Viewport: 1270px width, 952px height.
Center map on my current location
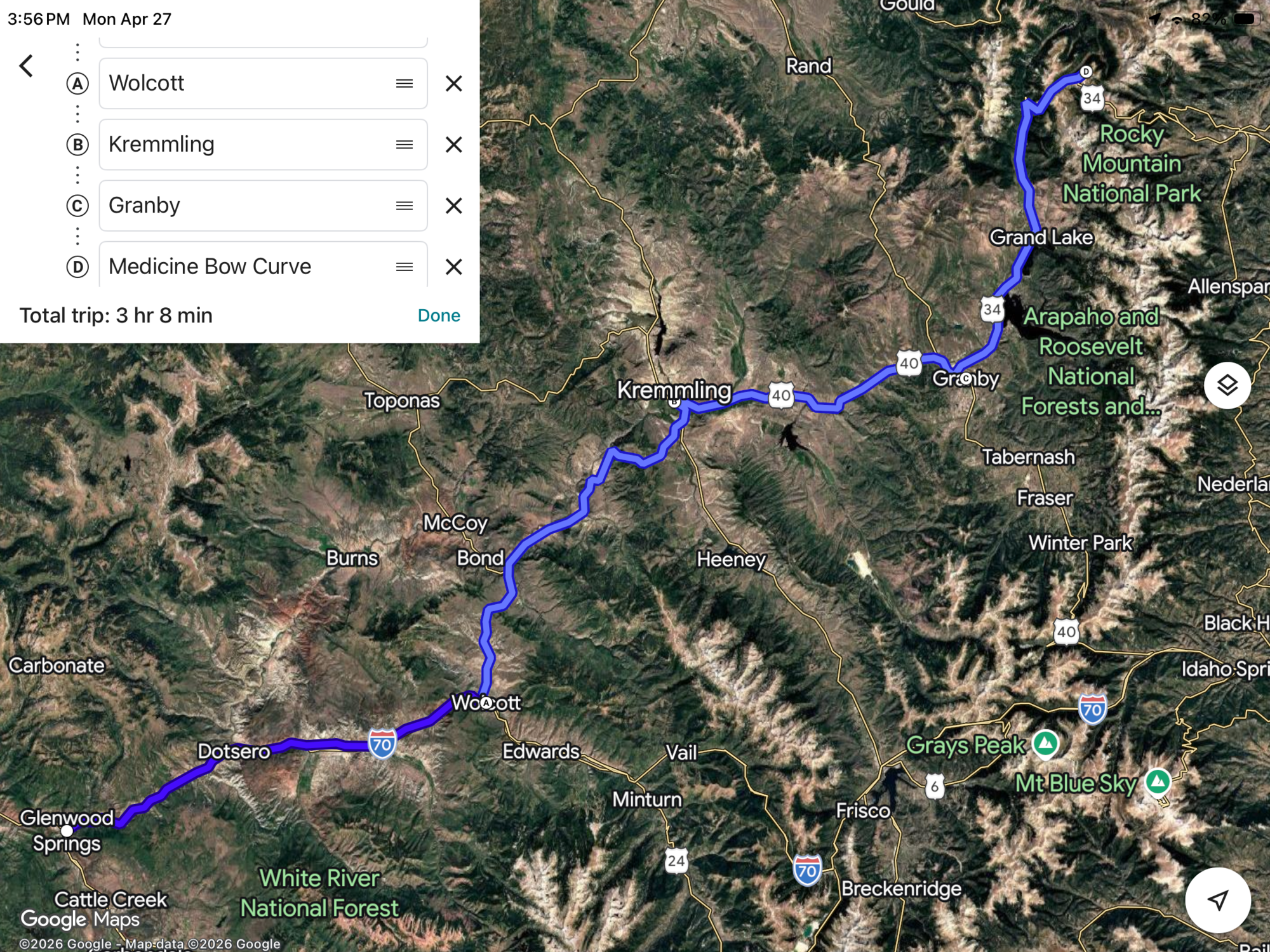click(1217, 899)
